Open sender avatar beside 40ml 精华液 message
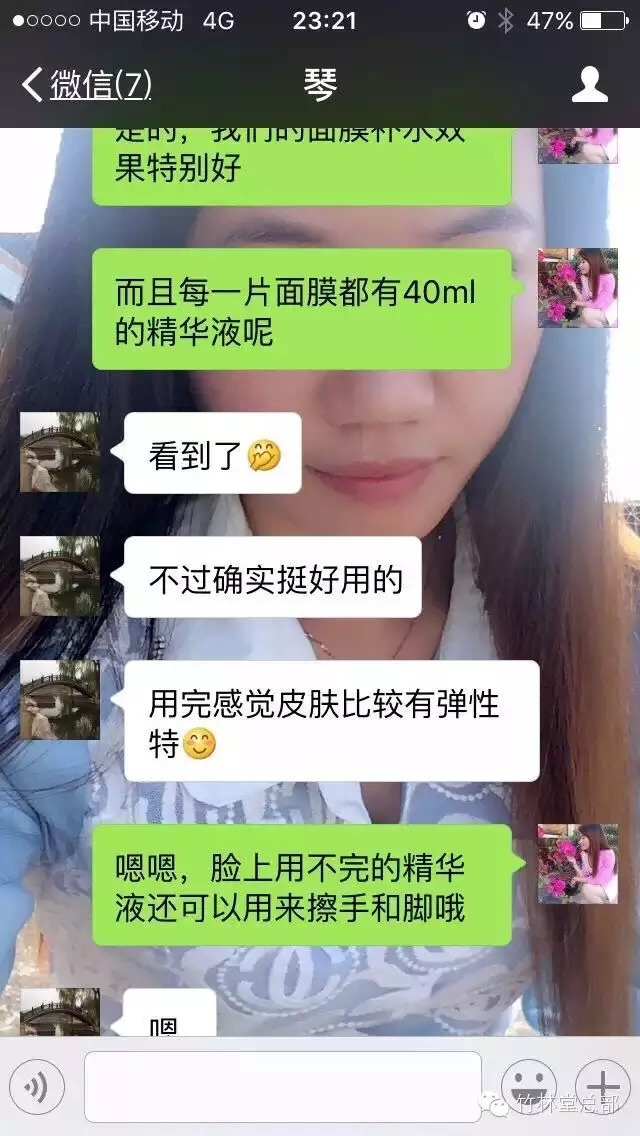The width and height of the screenshot is (640, 1136). 577,288
